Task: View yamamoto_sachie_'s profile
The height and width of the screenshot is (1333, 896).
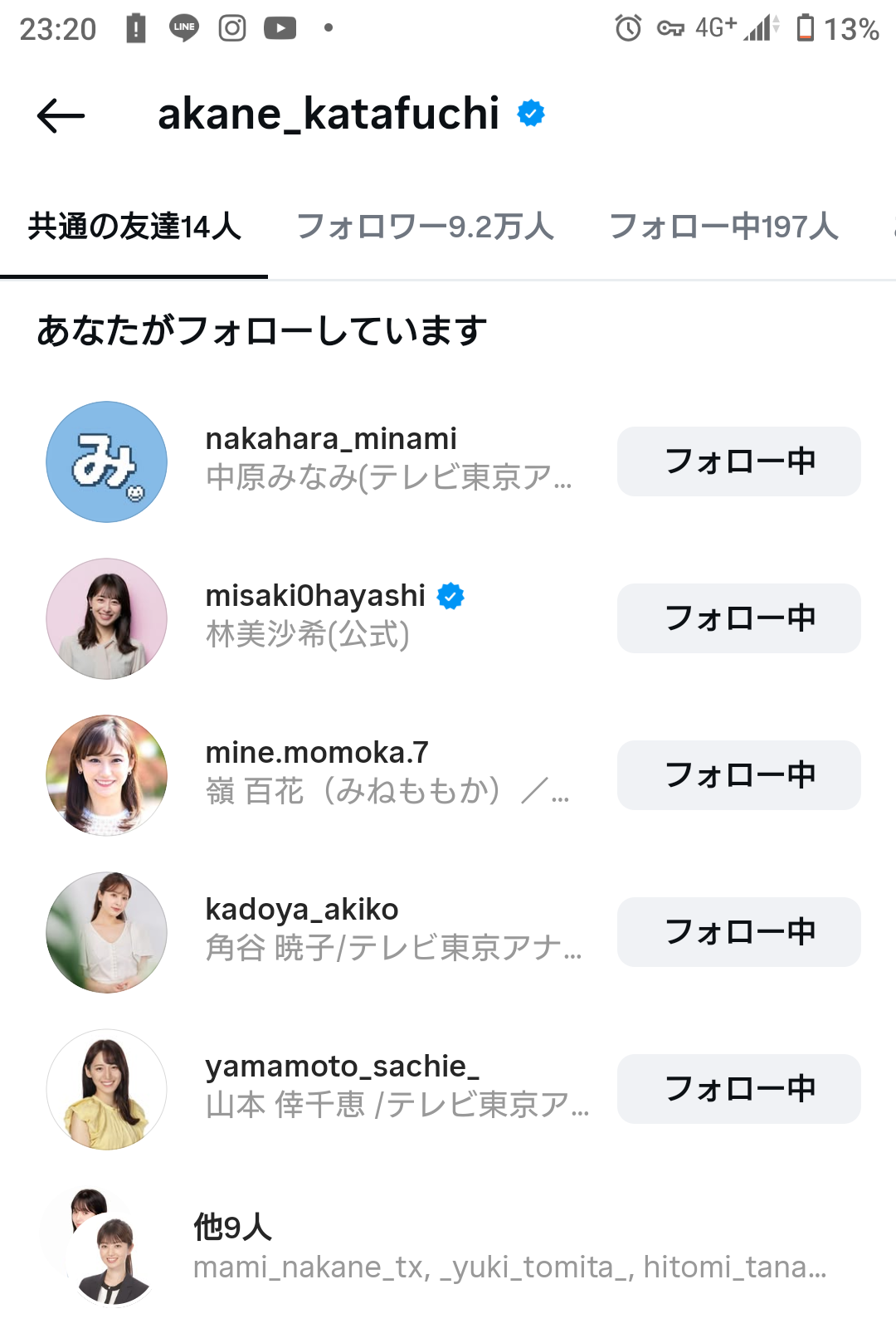Action: (342, 1067)
